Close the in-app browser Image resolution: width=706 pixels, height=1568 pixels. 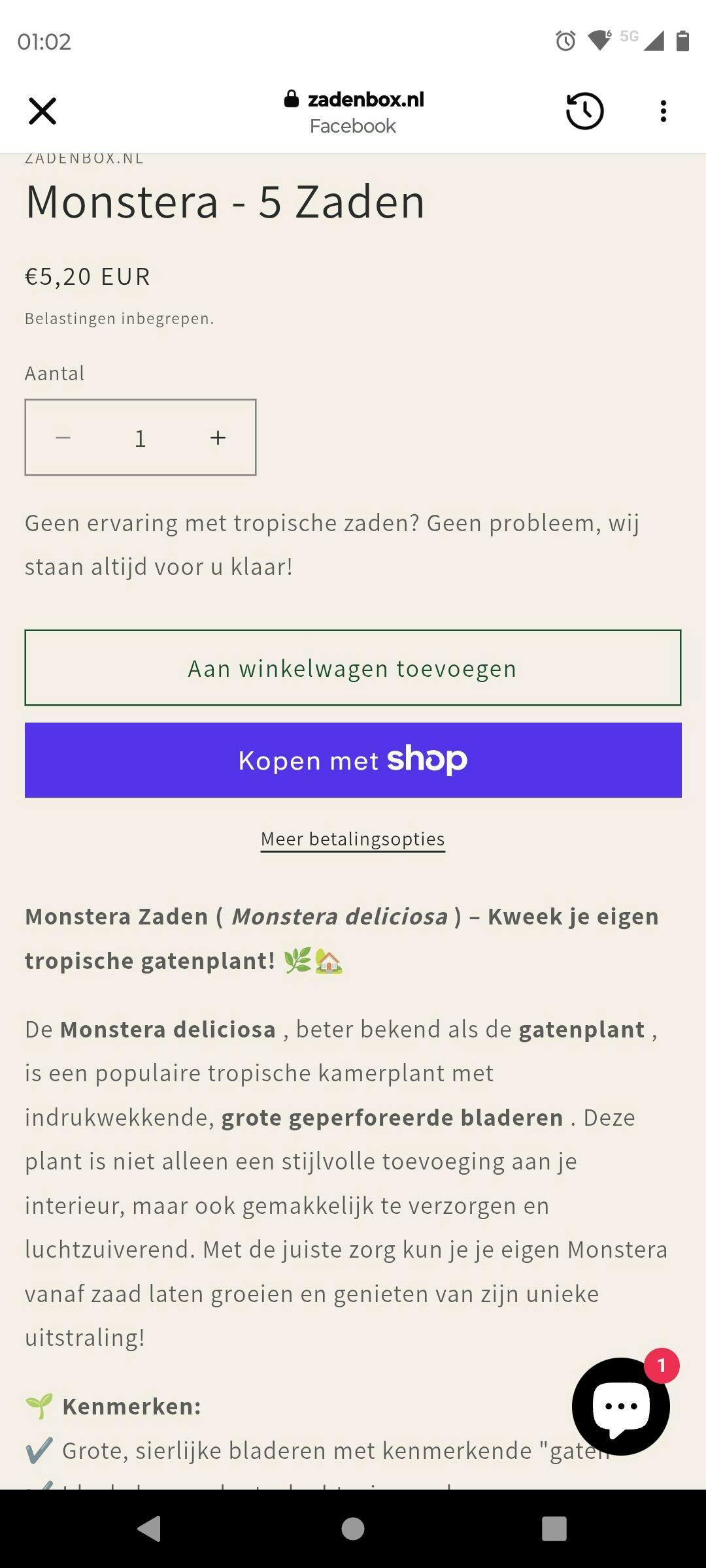[42, 111]
